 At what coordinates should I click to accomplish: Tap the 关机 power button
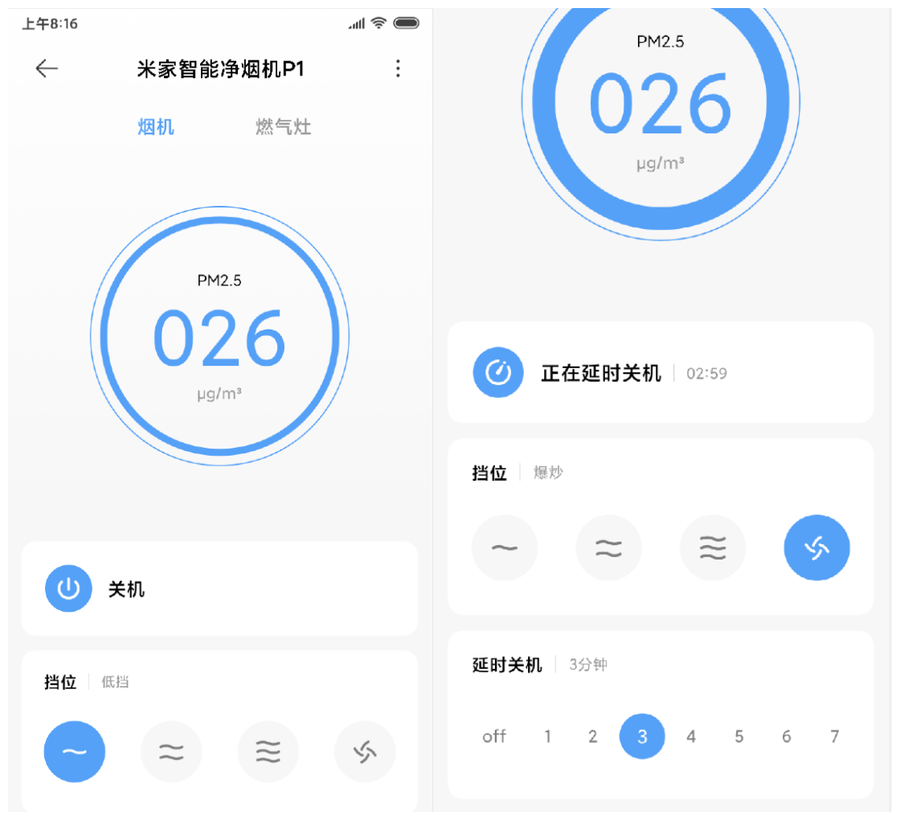[x=68, y=589]
